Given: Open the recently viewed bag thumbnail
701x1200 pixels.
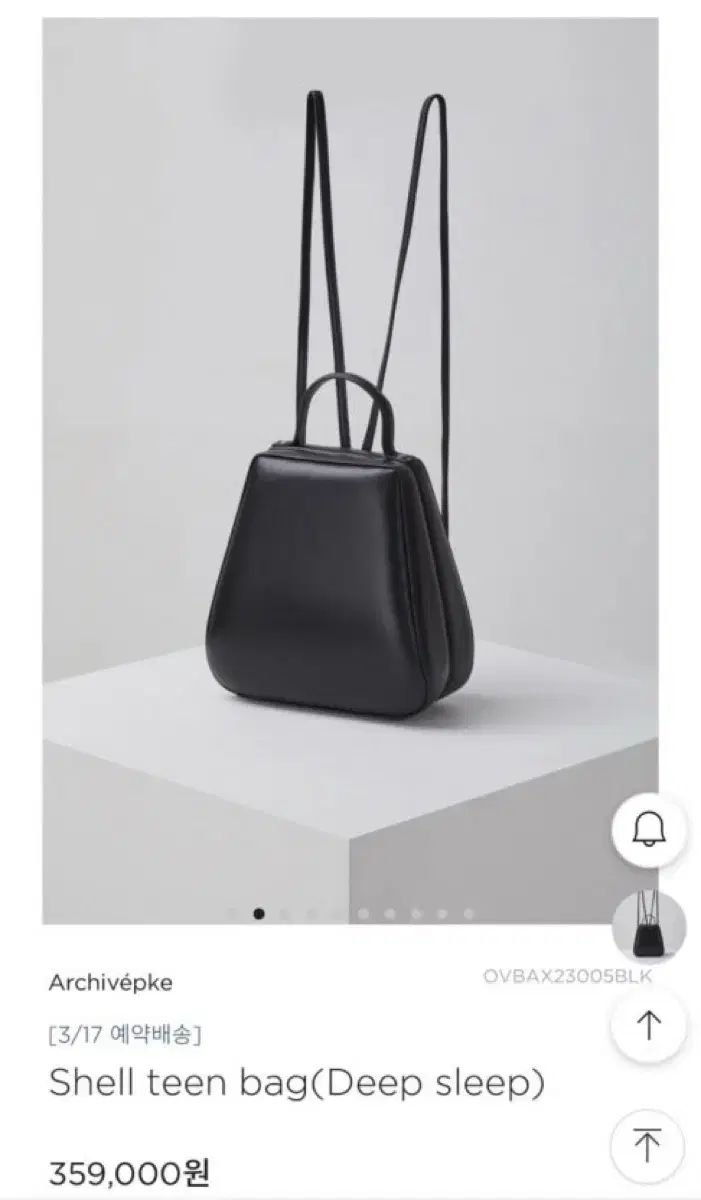Looking at the screenshot, I should click(x=649, y=928).
